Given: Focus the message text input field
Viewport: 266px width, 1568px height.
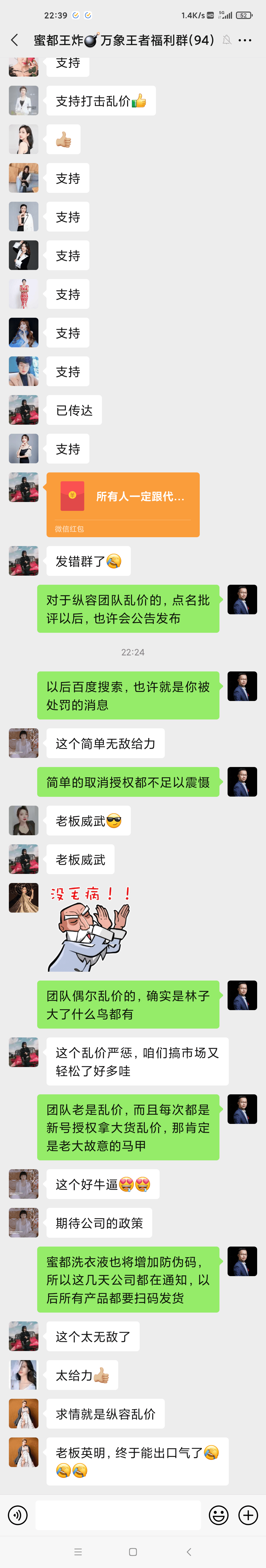Looking at the screenshot, I should tap(118, 1515).
